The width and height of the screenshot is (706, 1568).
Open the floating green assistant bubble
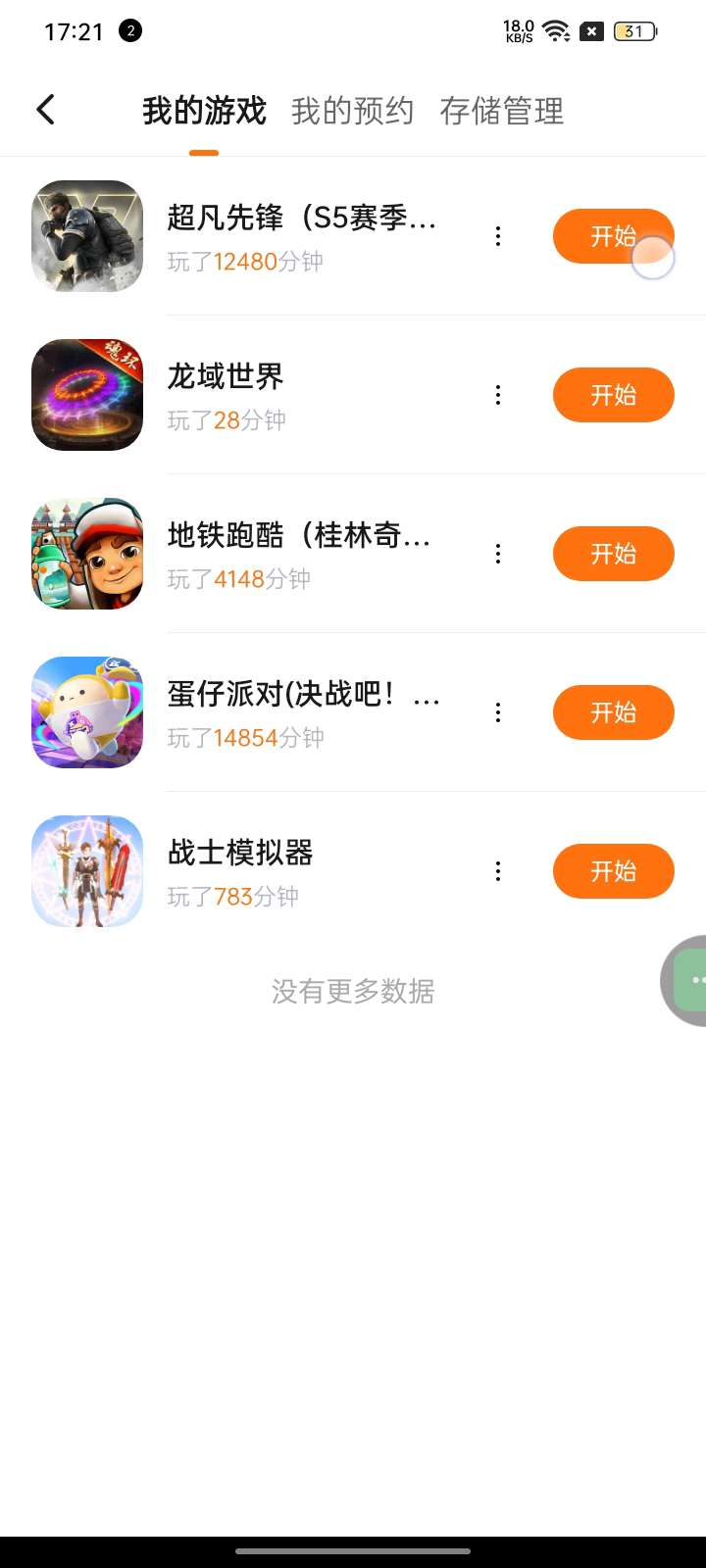pyautogui.click(x=689, y=980)
